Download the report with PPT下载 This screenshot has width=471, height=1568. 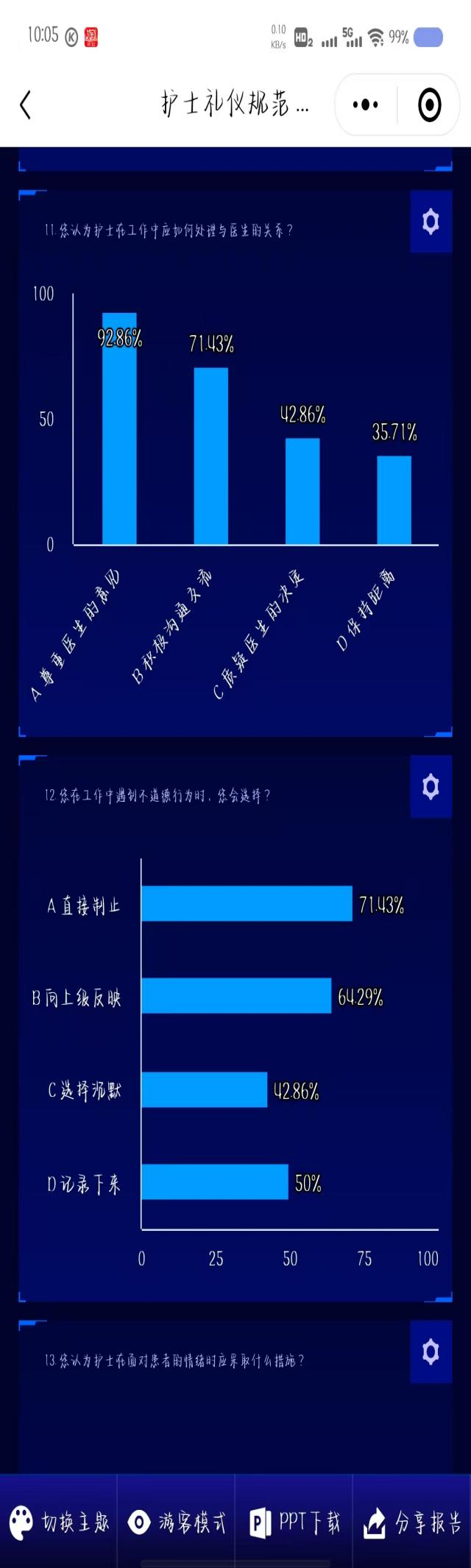pos(294,1521)
